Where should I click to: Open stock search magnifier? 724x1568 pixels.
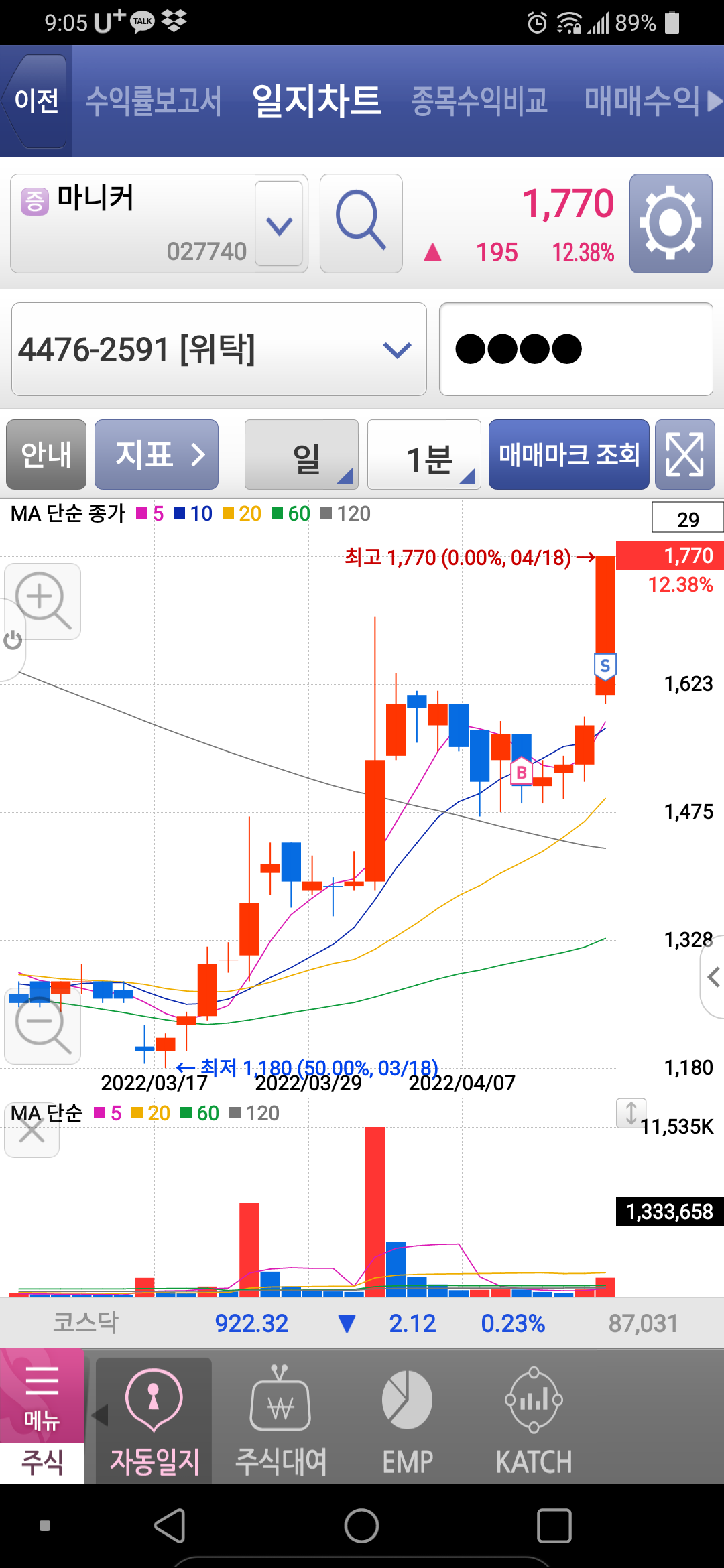[x=361, y=224]
